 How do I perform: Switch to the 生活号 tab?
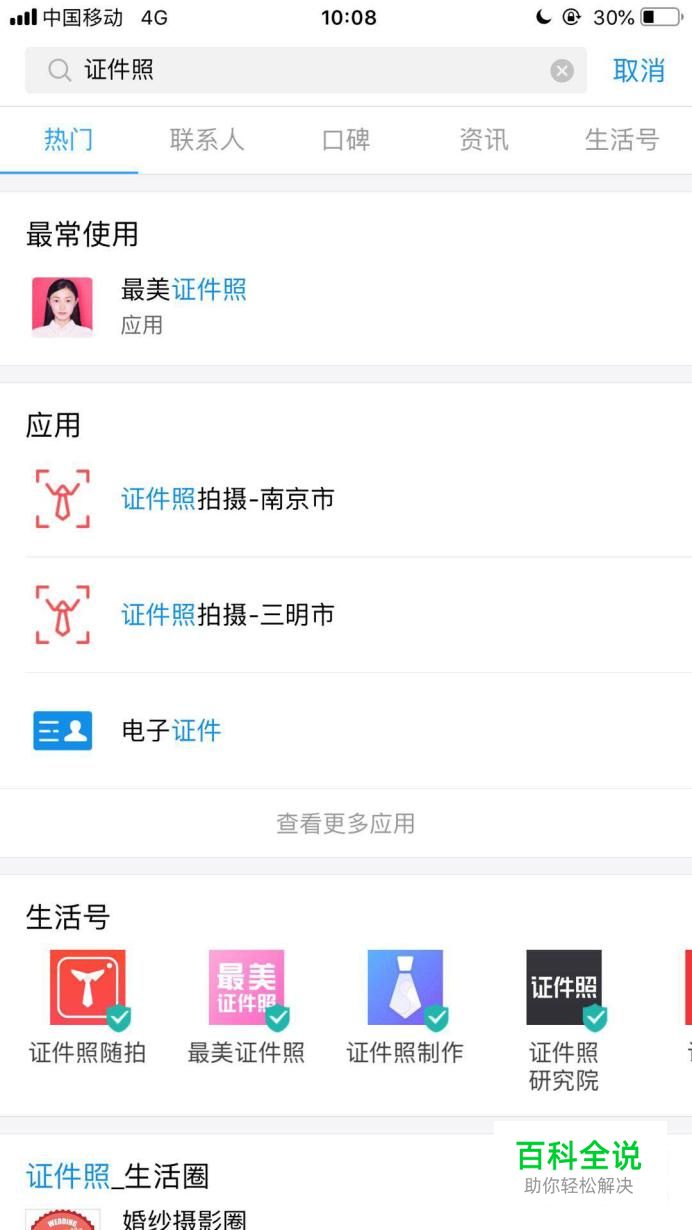pos(622,140)
